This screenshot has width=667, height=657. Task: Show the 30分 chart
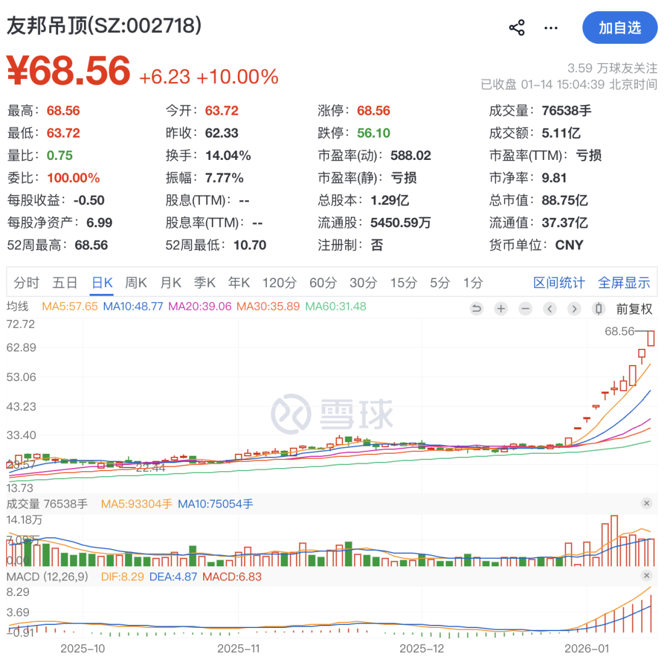tap(363, 283)
